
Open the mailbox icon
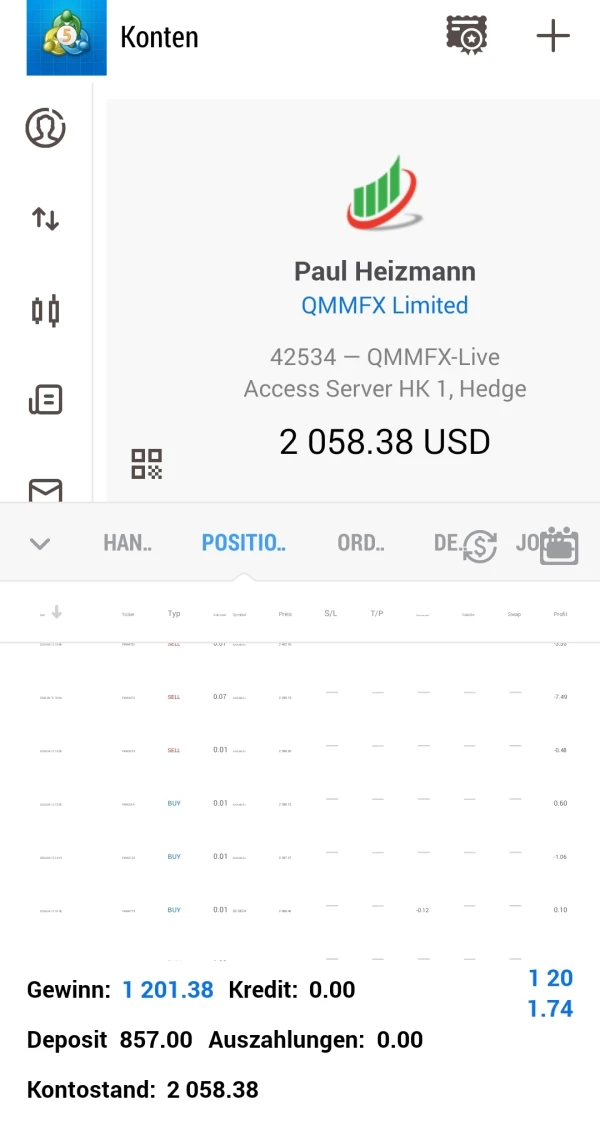[45, 490]
